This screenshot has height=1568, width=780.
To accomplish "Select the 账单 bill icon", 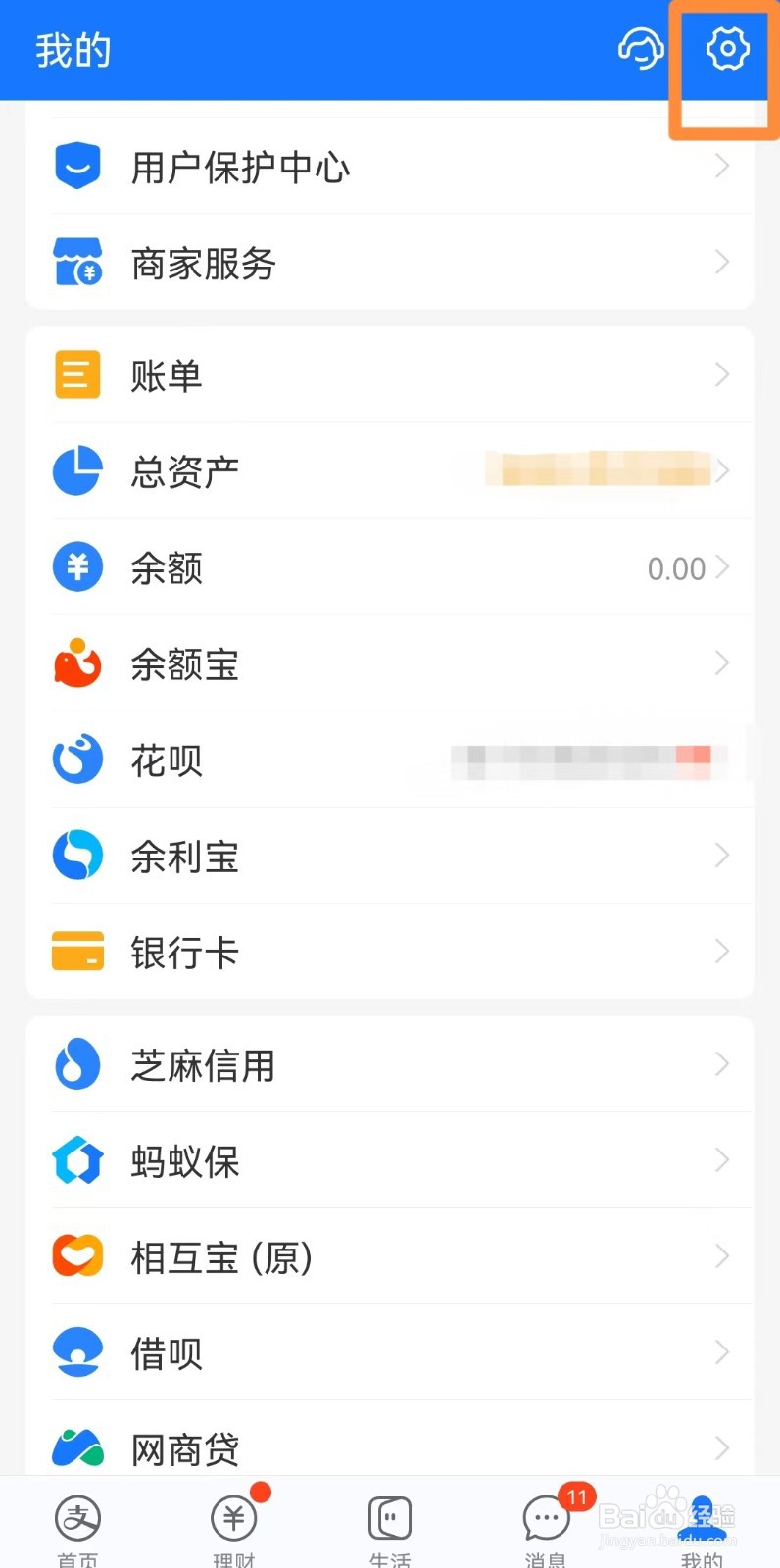I will pyautogui.click(x=77, y=373).
